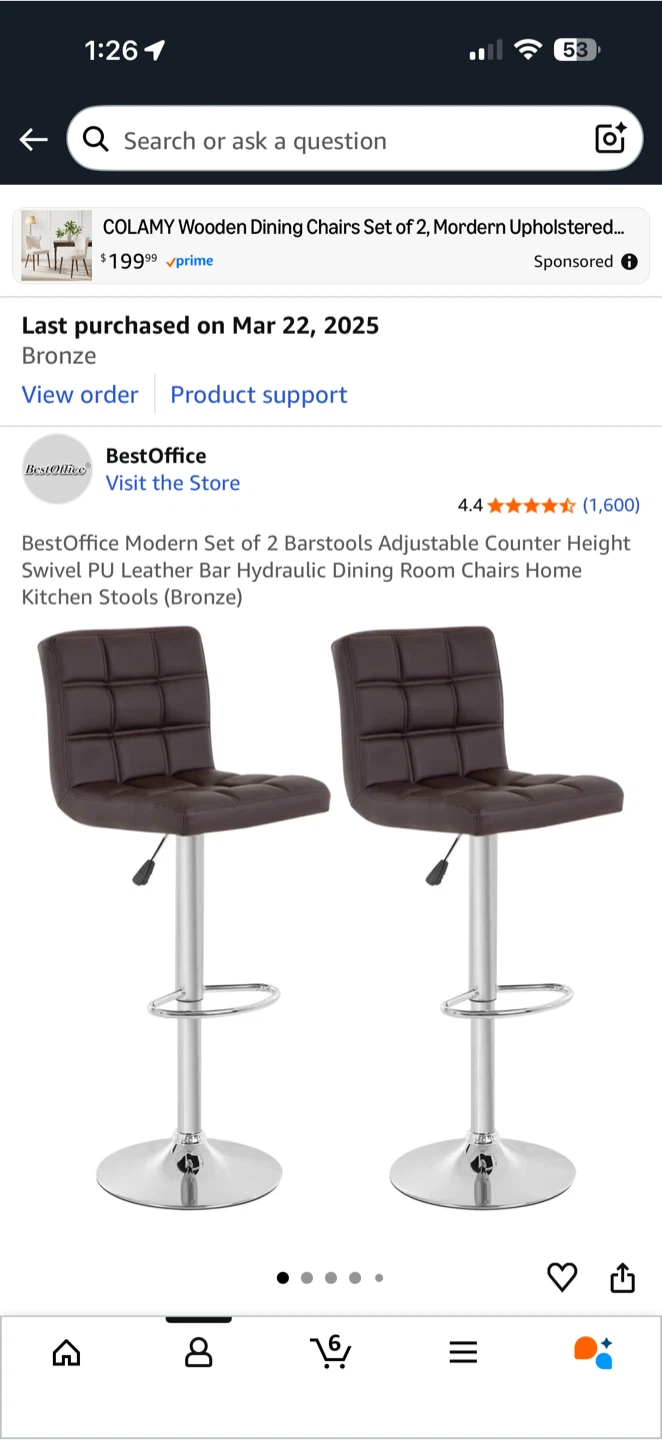Open the hamburger menu tab
Screen dimensions: 662x1440
tap(463, 1353)
